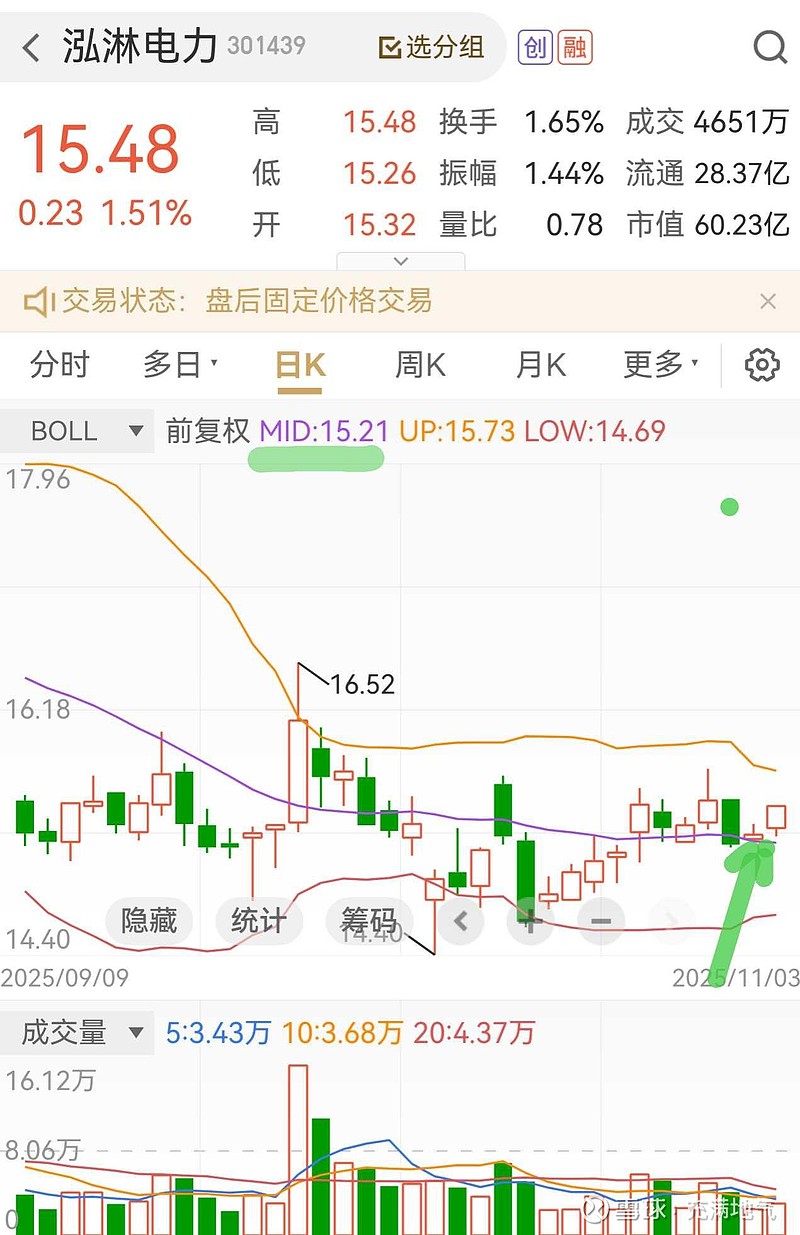
Task: Switch price adjustment mode via 前复权
Action: tap(208, 430)
